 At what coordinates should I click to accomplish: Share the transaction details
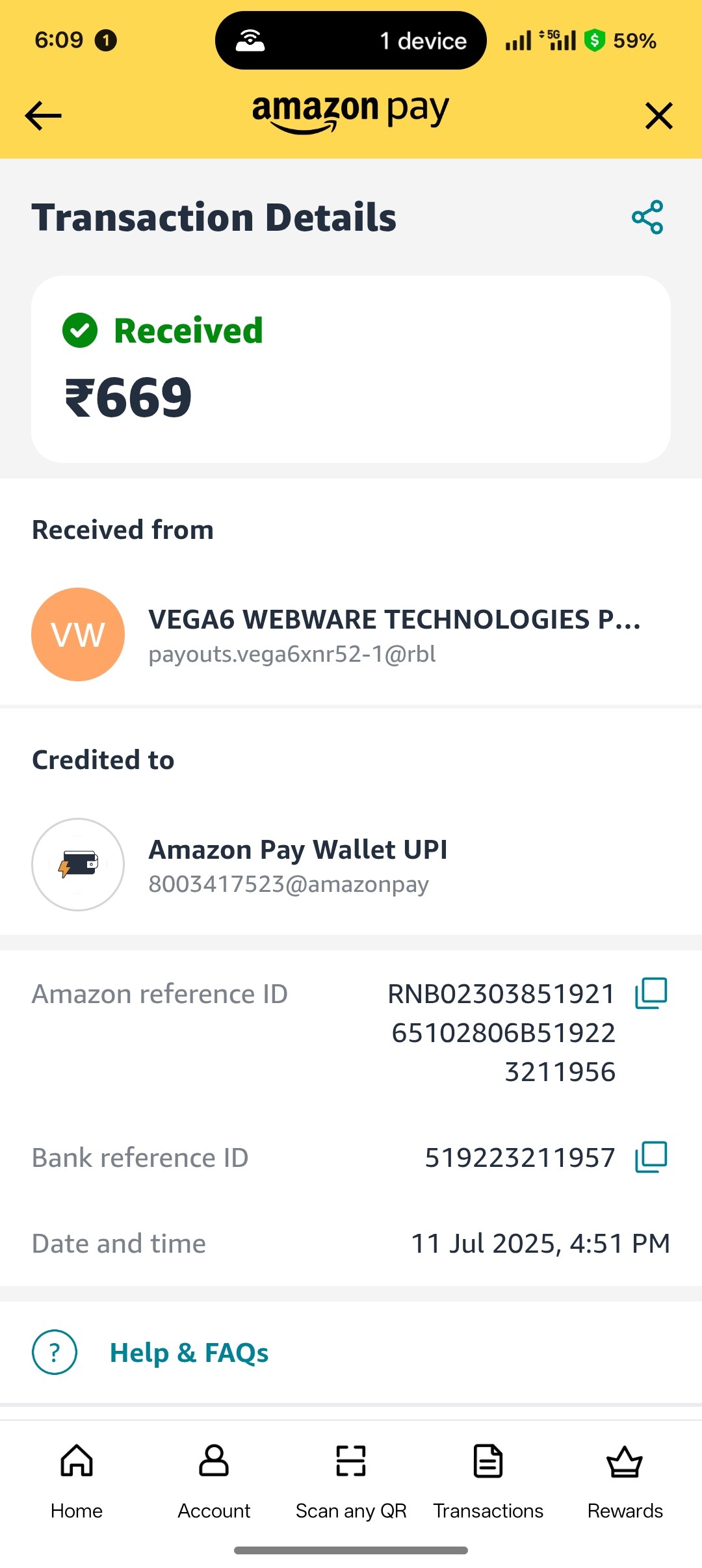click(647, 217)
